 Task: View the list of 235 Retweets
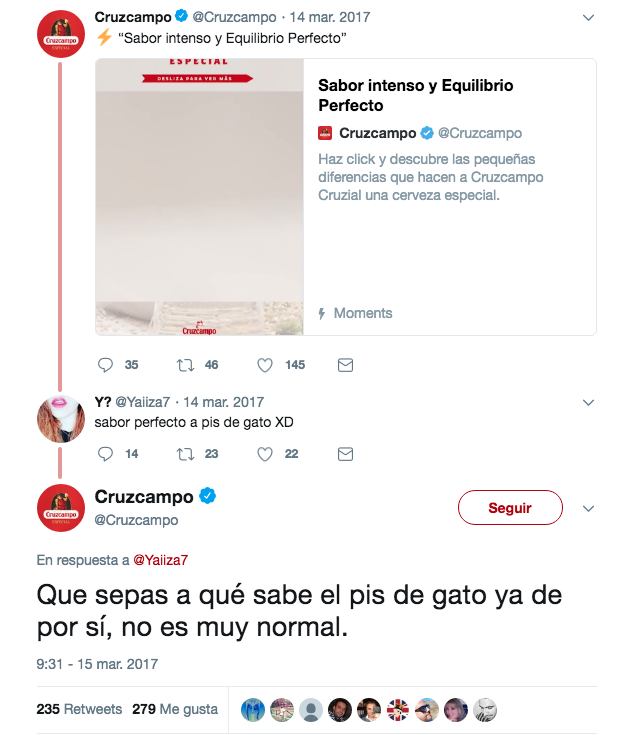point(79,709)
